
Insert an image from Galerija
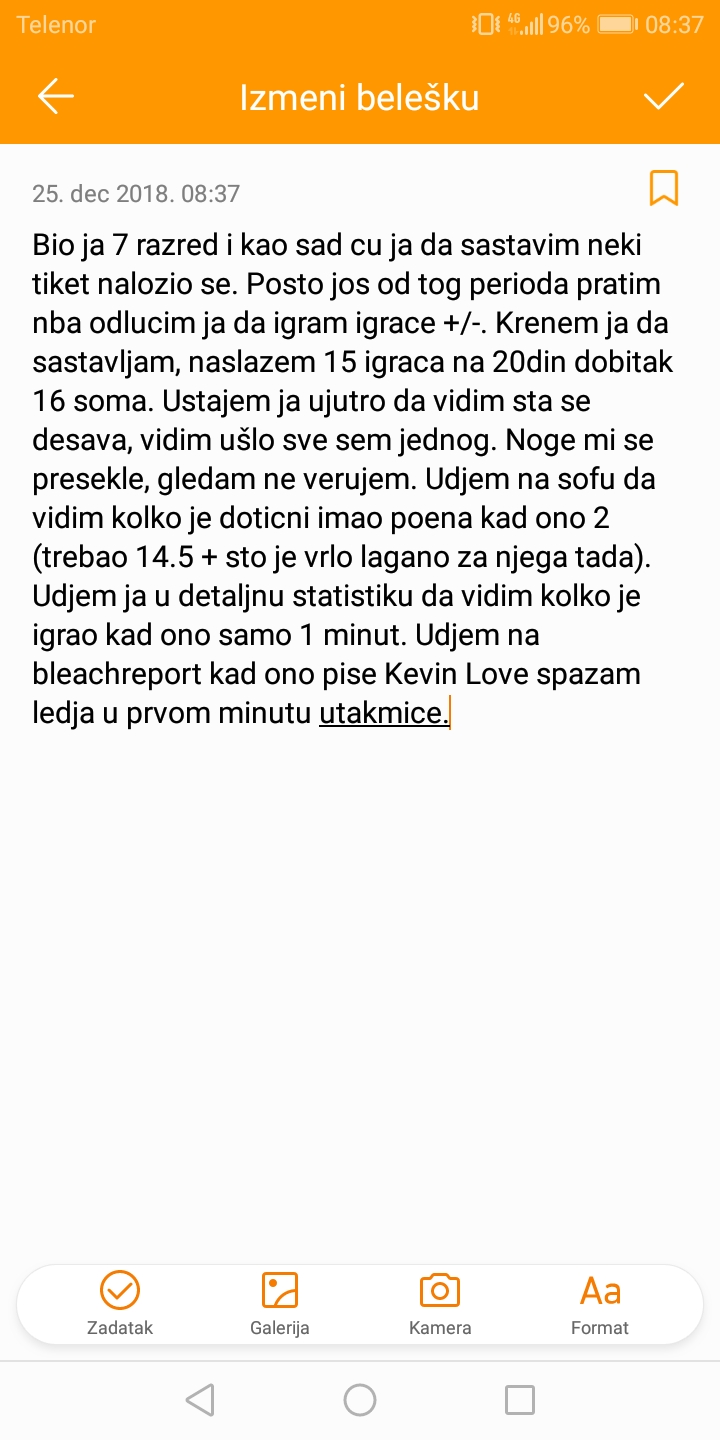pyautogui.click(x=280, y=1304)
